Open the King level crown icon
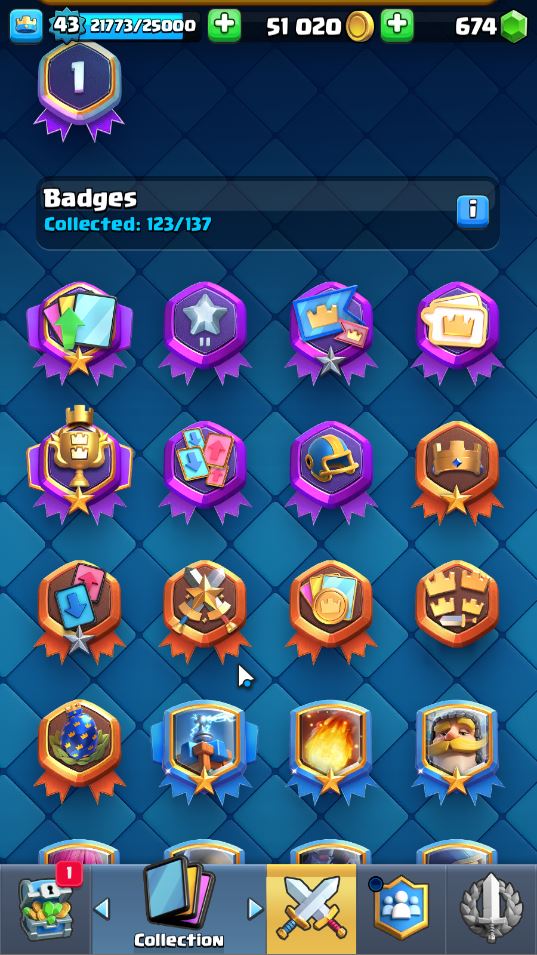537x955 pixels. 26,26
